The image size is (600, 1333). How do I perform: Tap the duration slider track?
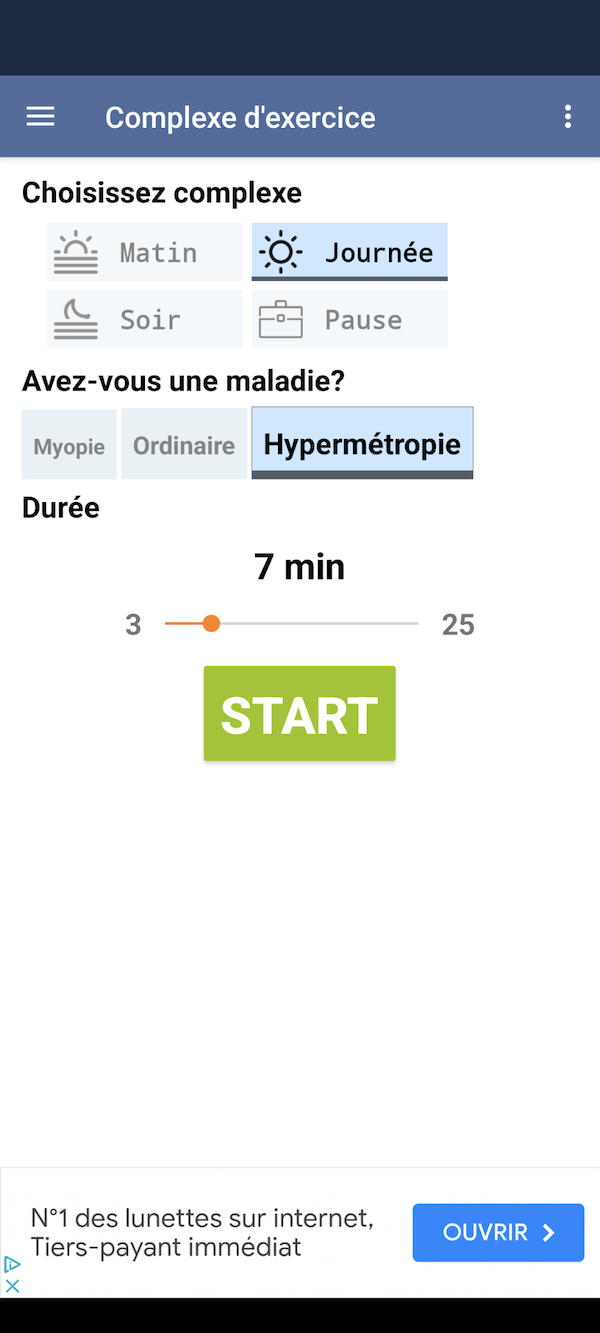tap(291, 624)
